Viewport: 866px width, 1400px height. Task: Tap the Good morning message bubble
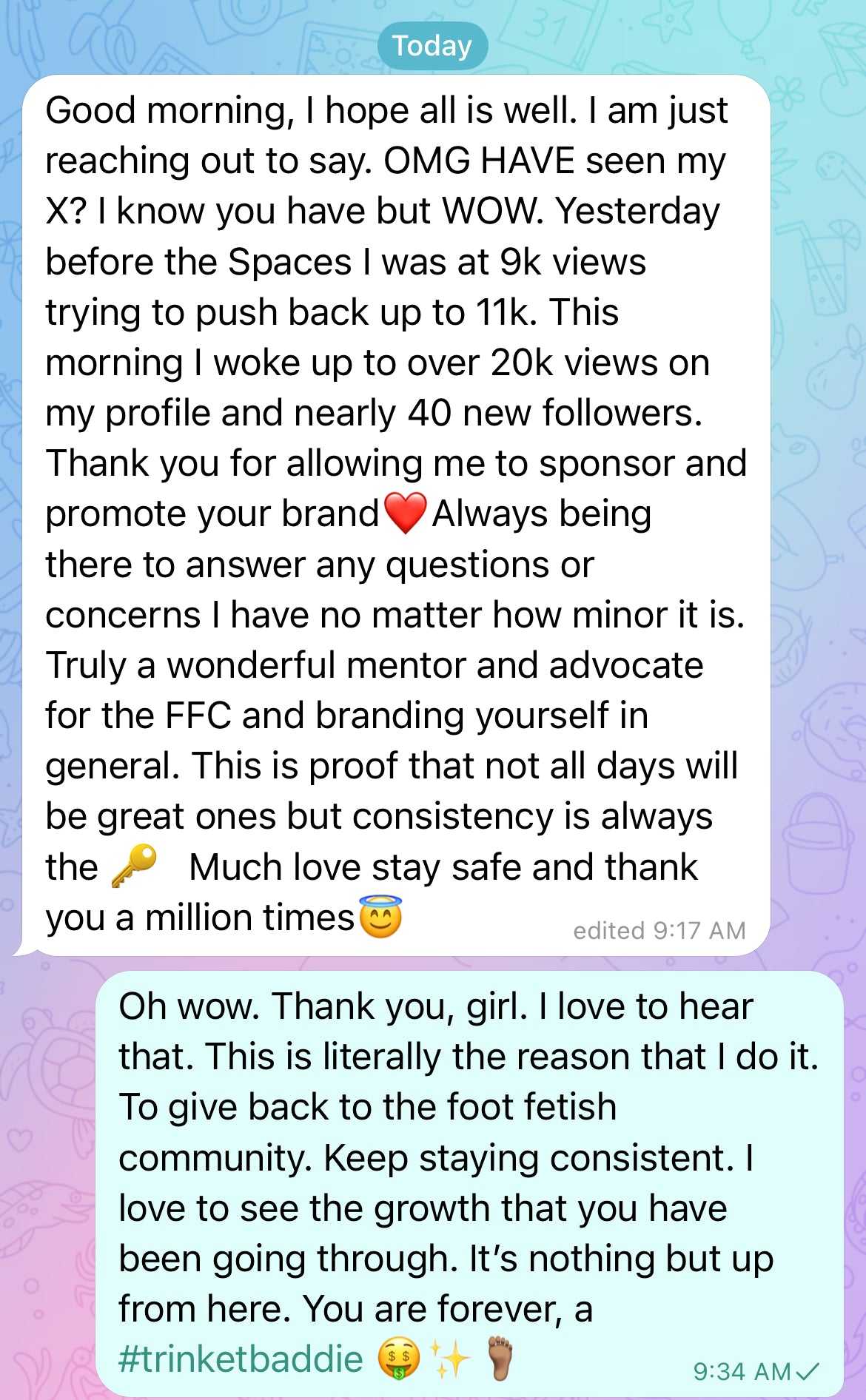(396, 514)
